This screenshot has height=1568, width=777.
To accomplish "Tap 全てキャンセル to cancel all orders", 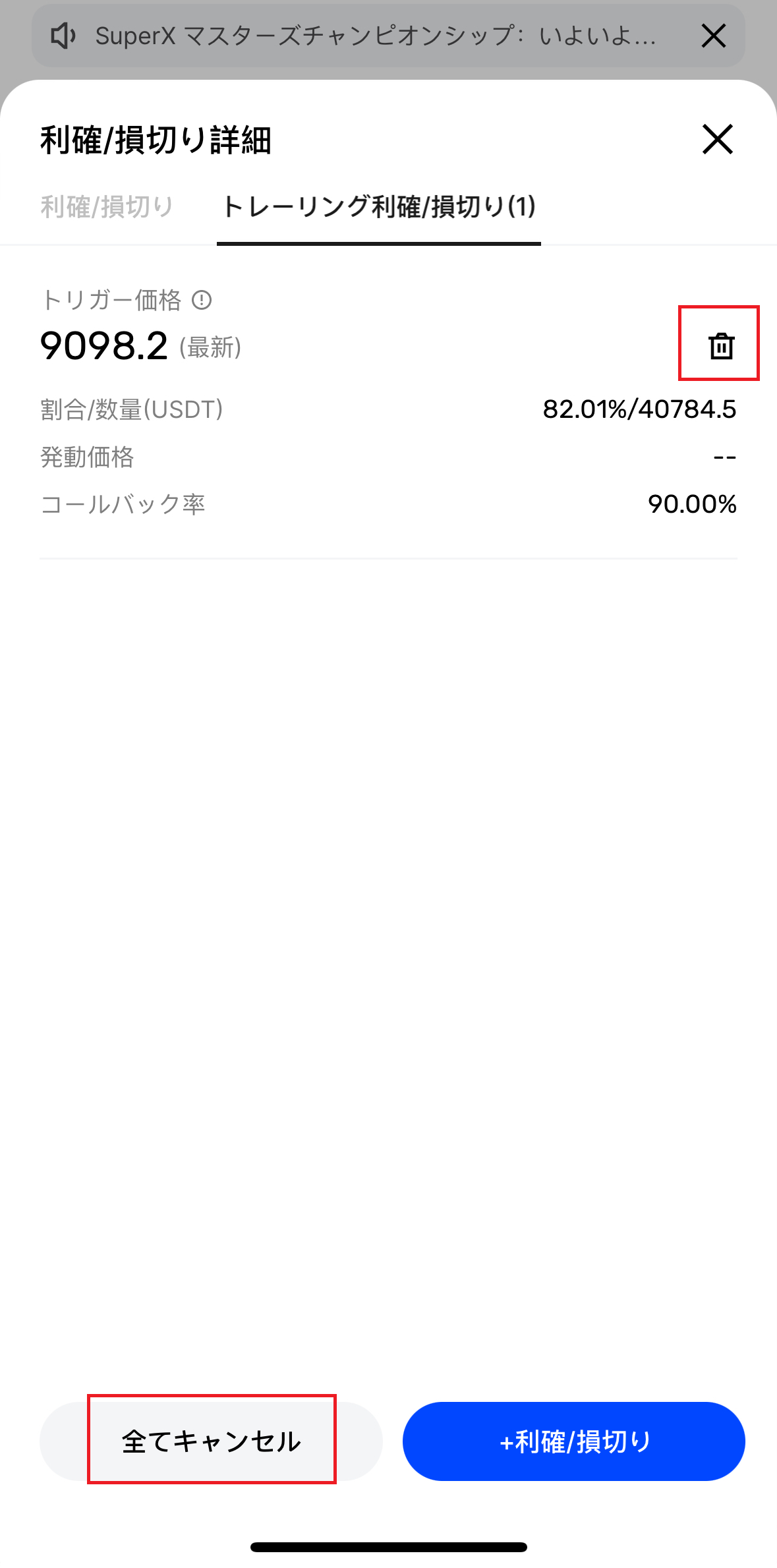I will (211, 1441).
